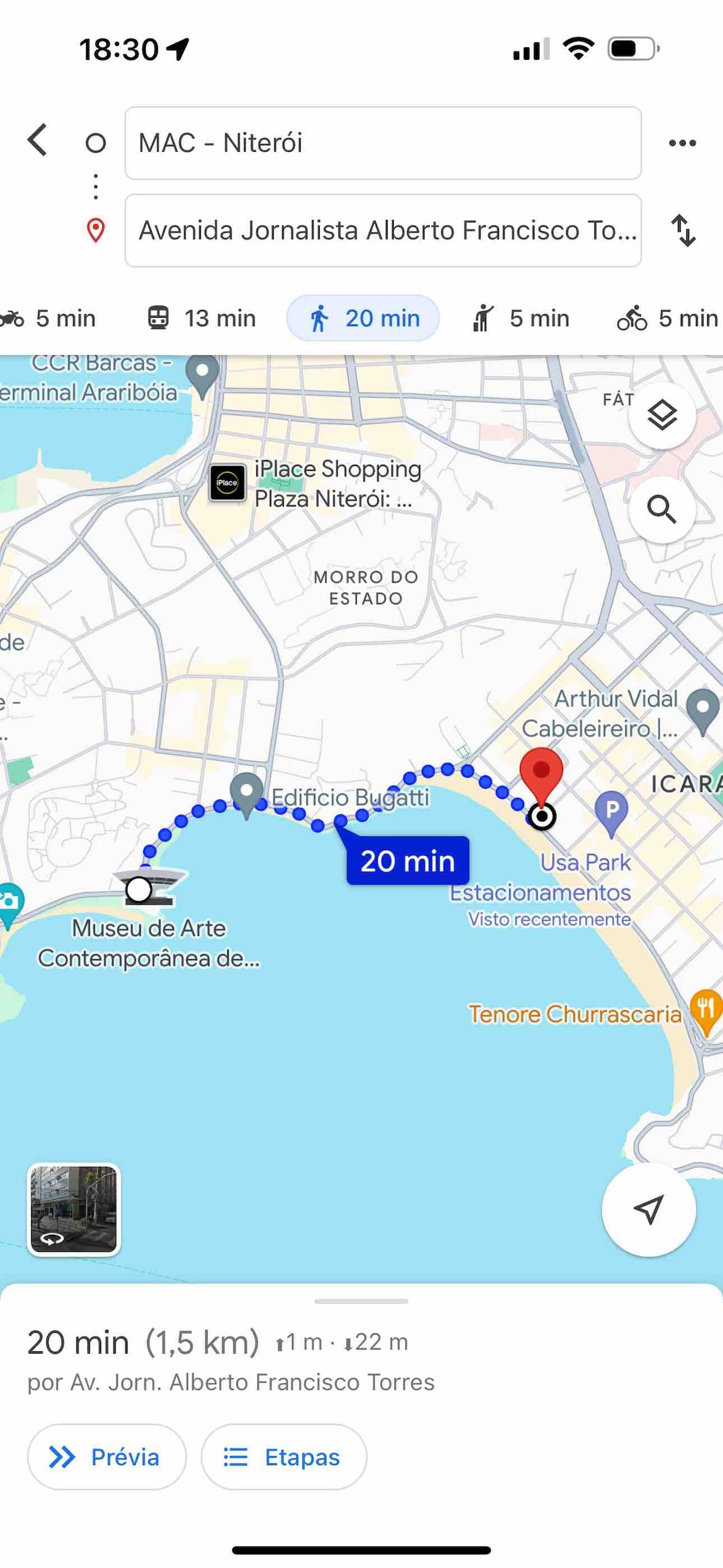Expand the route details sheet handle
Screen dimensions: 723x1568
(x=361, y=1301)
